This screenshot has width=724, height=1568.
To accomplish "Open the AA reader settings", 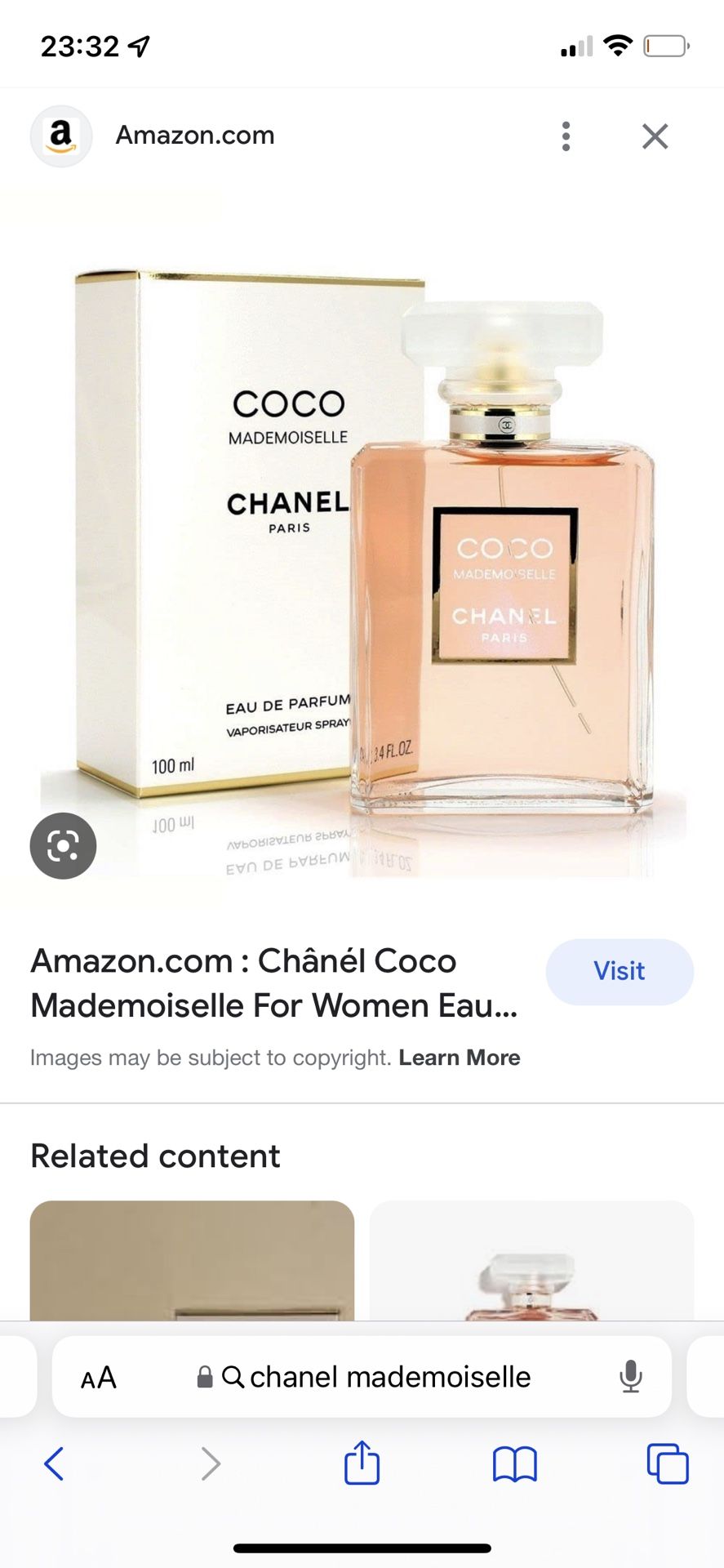I will click(x=99, y=1378).
